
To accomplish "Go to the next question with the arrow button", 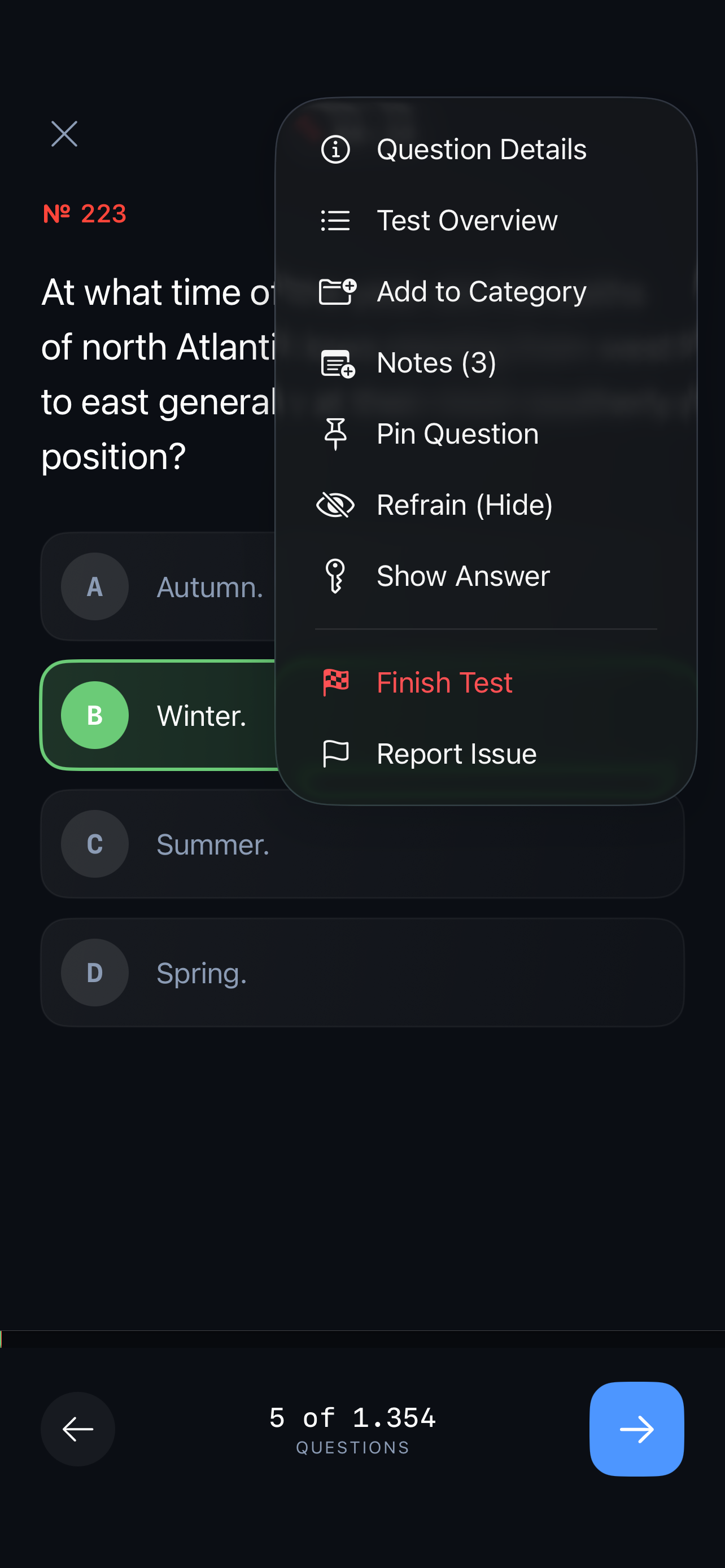I will [x=637, y=1429].
